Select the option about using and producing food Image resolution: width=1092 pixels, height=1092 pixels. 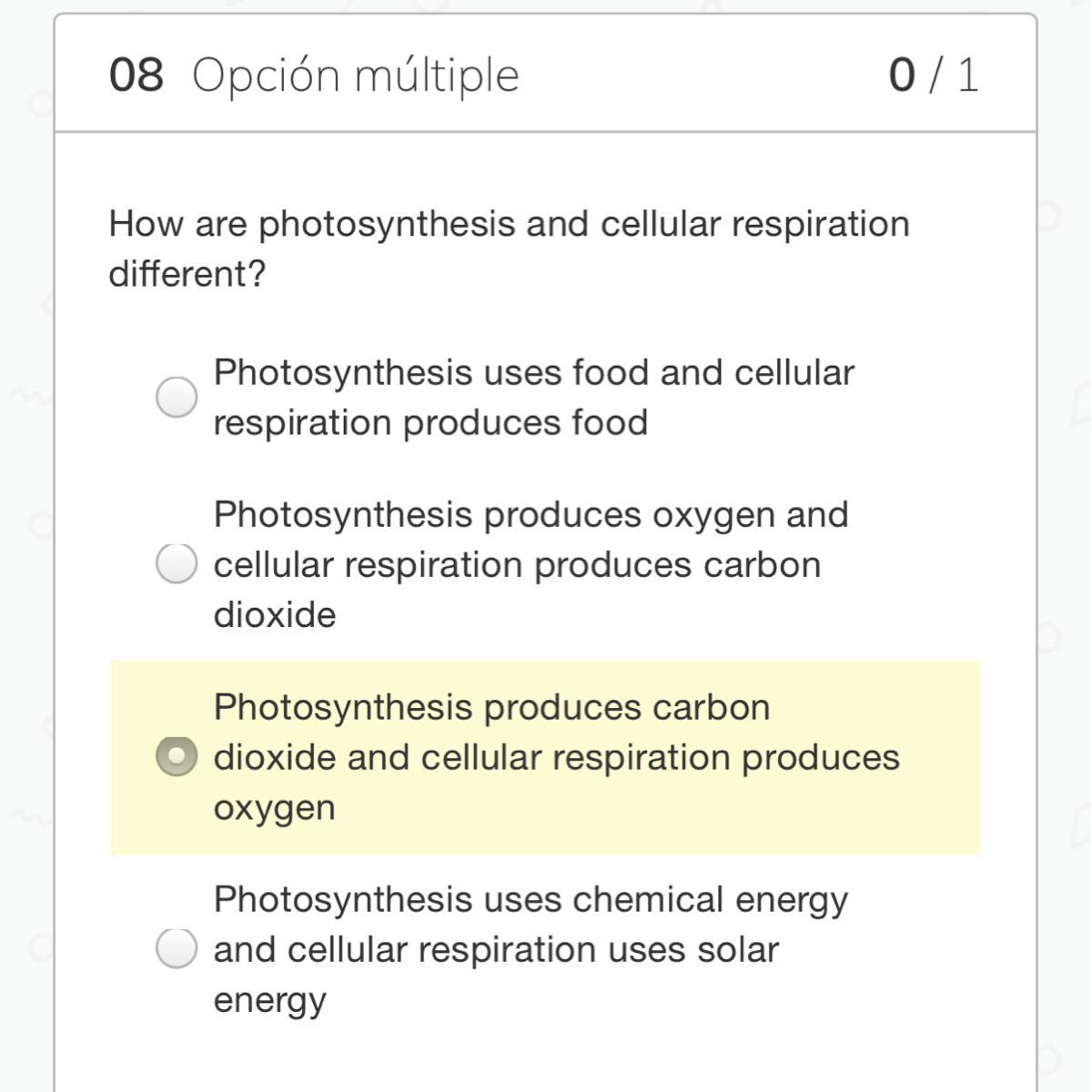pos(177,398)
